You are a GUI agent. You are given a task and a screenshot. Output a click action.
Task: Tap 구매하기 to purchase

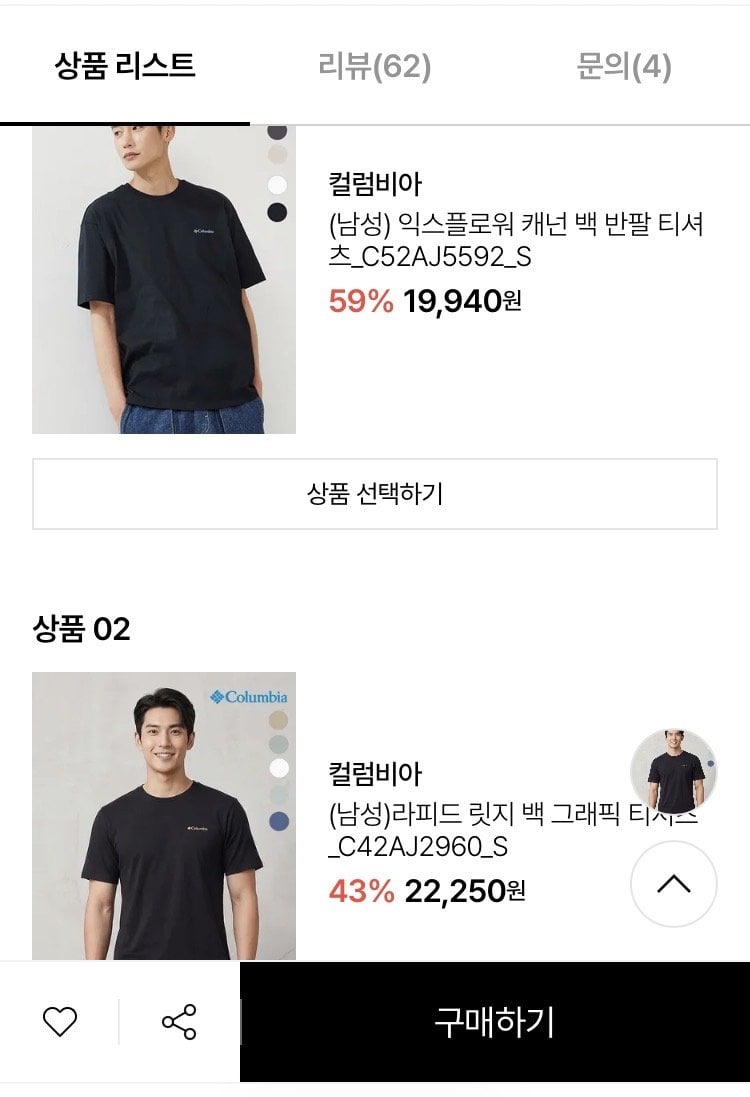[x=495, y=1021]
